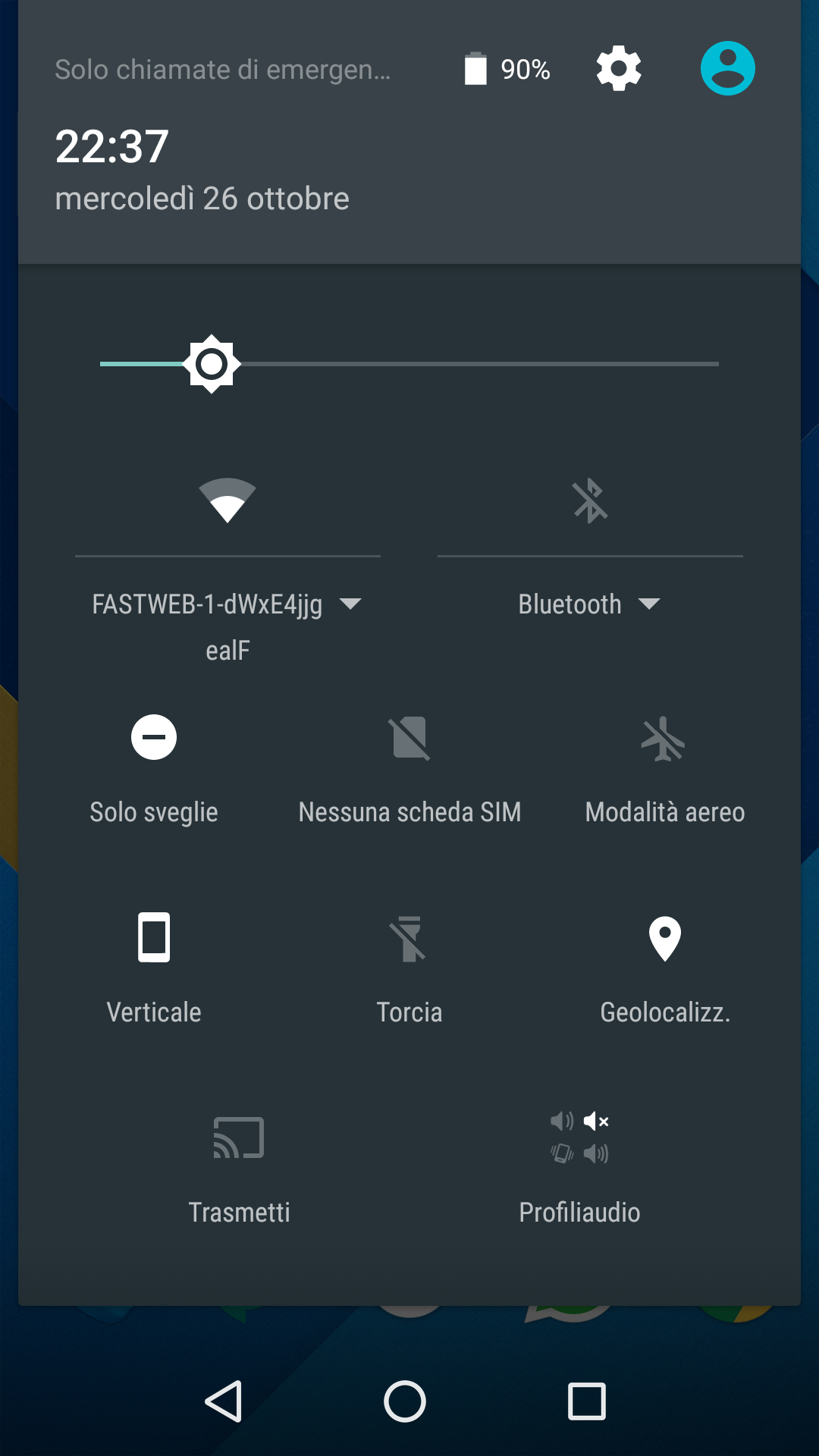
Task: Open settings via the gear icon
Action: [x=619, y=68]
